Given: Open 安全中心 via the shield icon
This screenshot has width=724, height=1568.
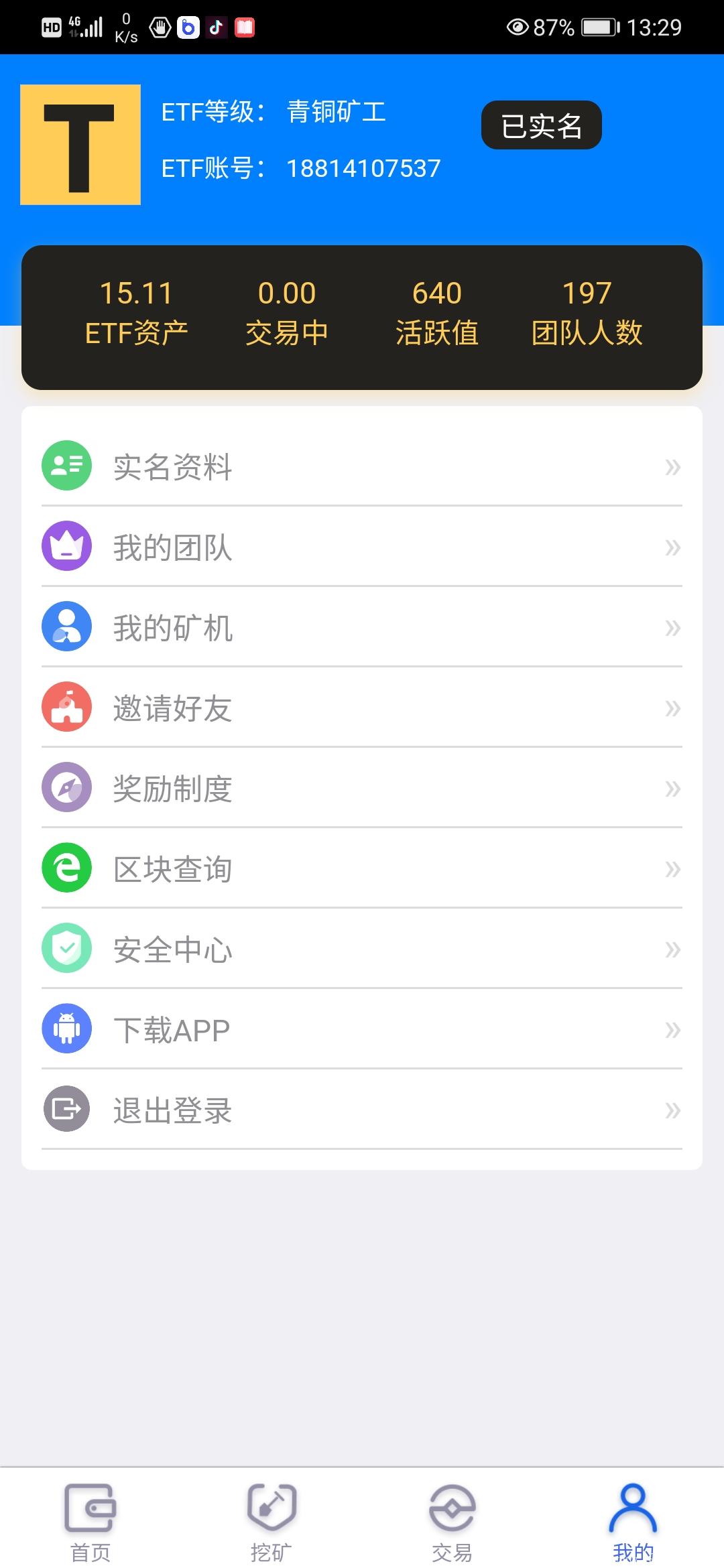Looking at the screenshot, I should click(x=66, y=948).
